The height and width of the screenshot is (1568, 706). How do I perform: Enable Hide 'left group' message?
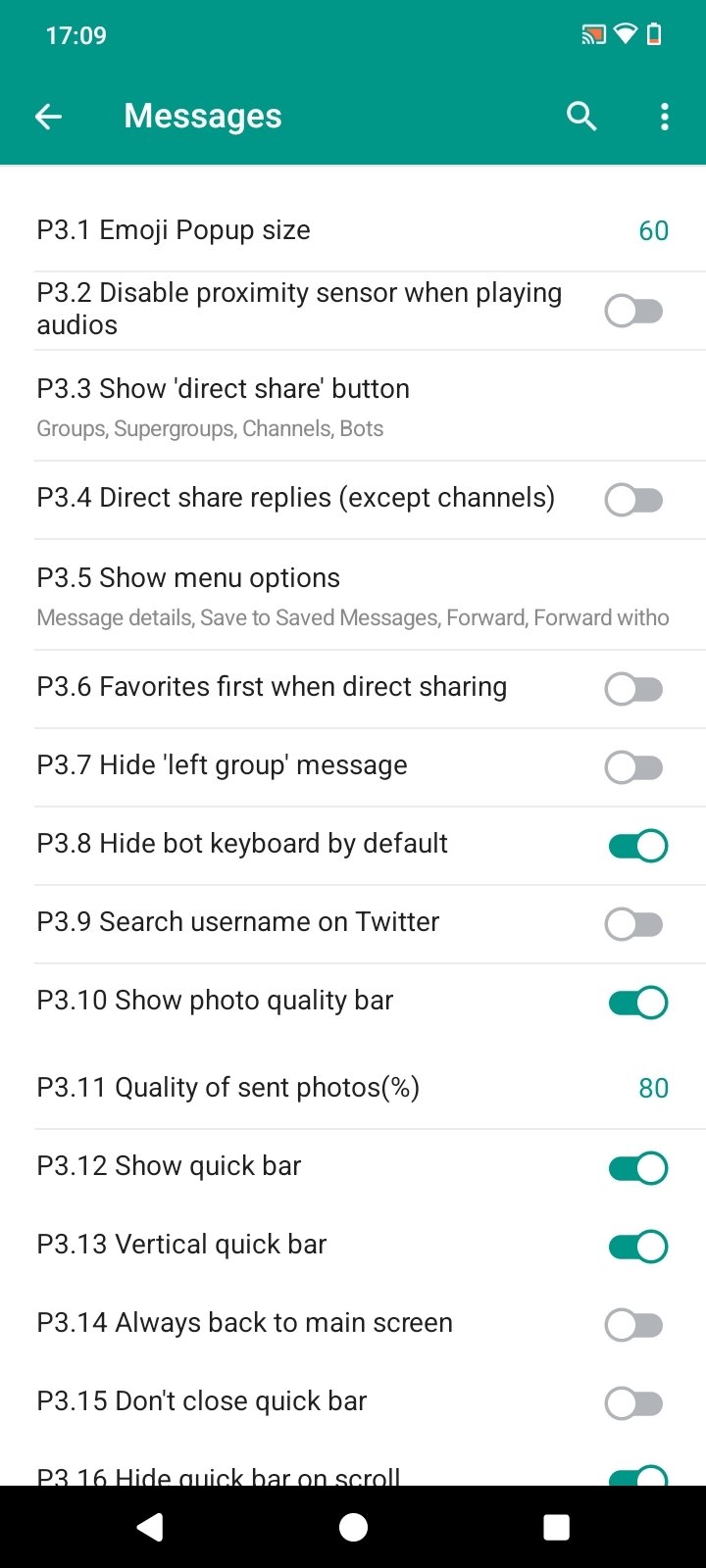coord(634,767)
